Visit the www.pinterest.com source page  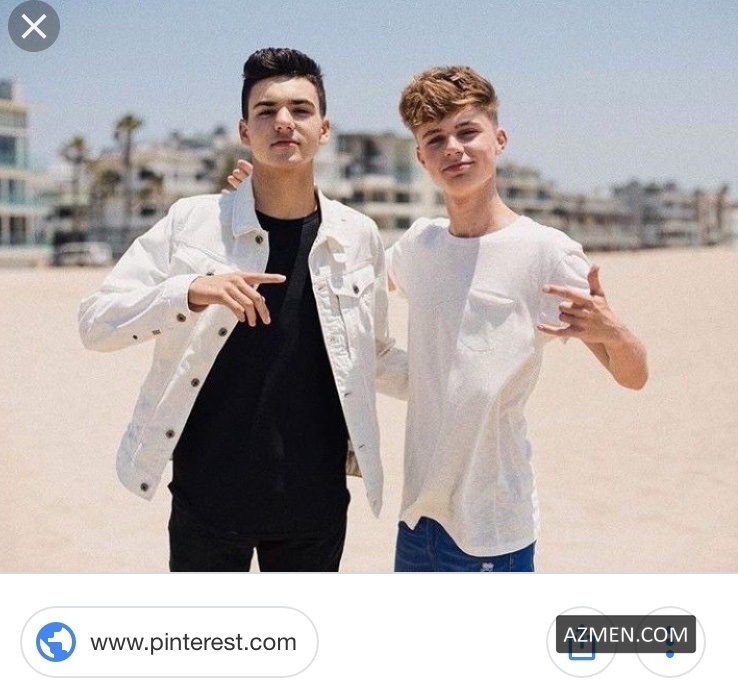tap(170, 642)
